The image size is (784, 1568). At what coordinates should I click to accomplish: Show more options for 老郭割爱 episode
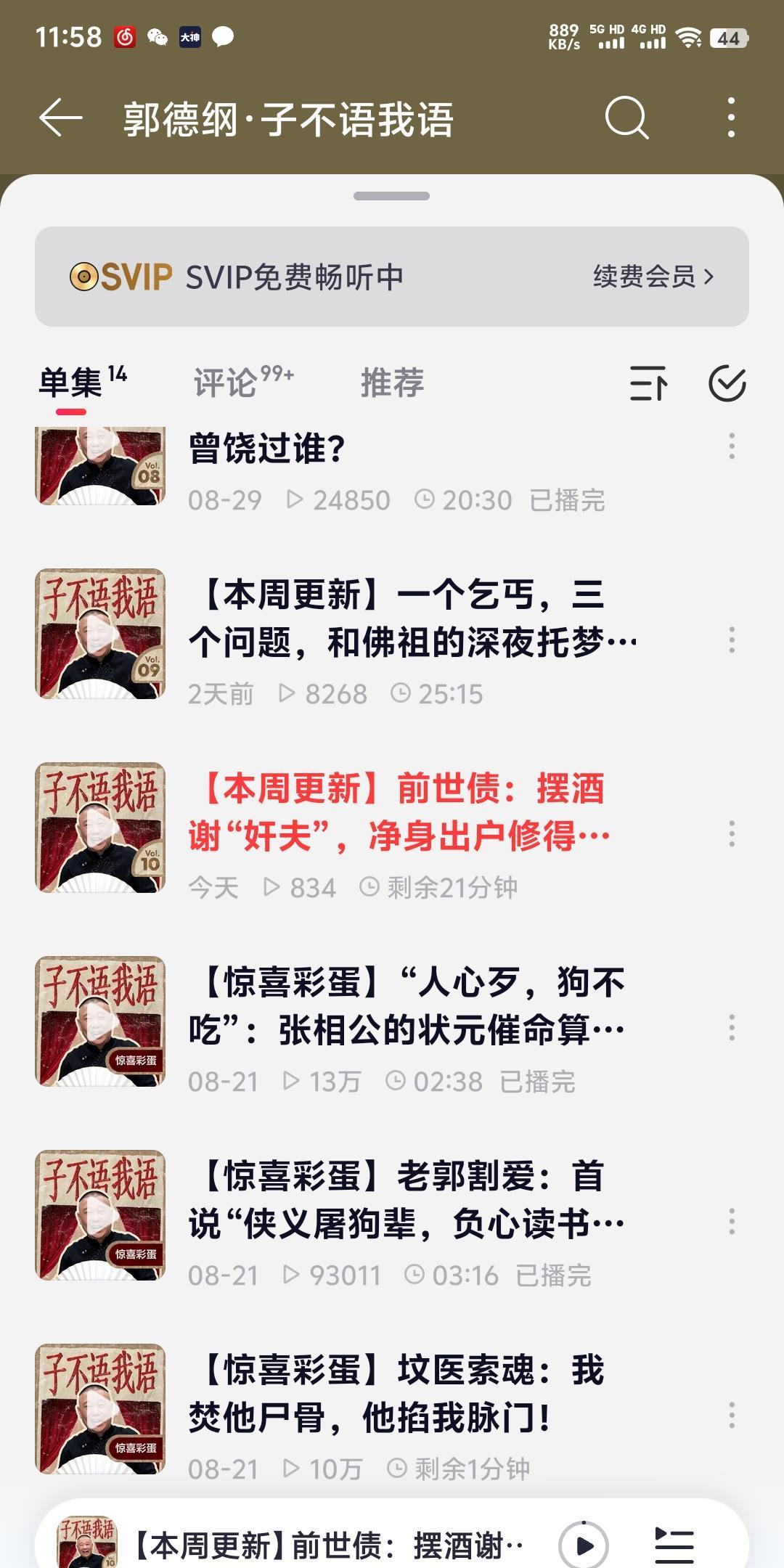point(732,1222)
